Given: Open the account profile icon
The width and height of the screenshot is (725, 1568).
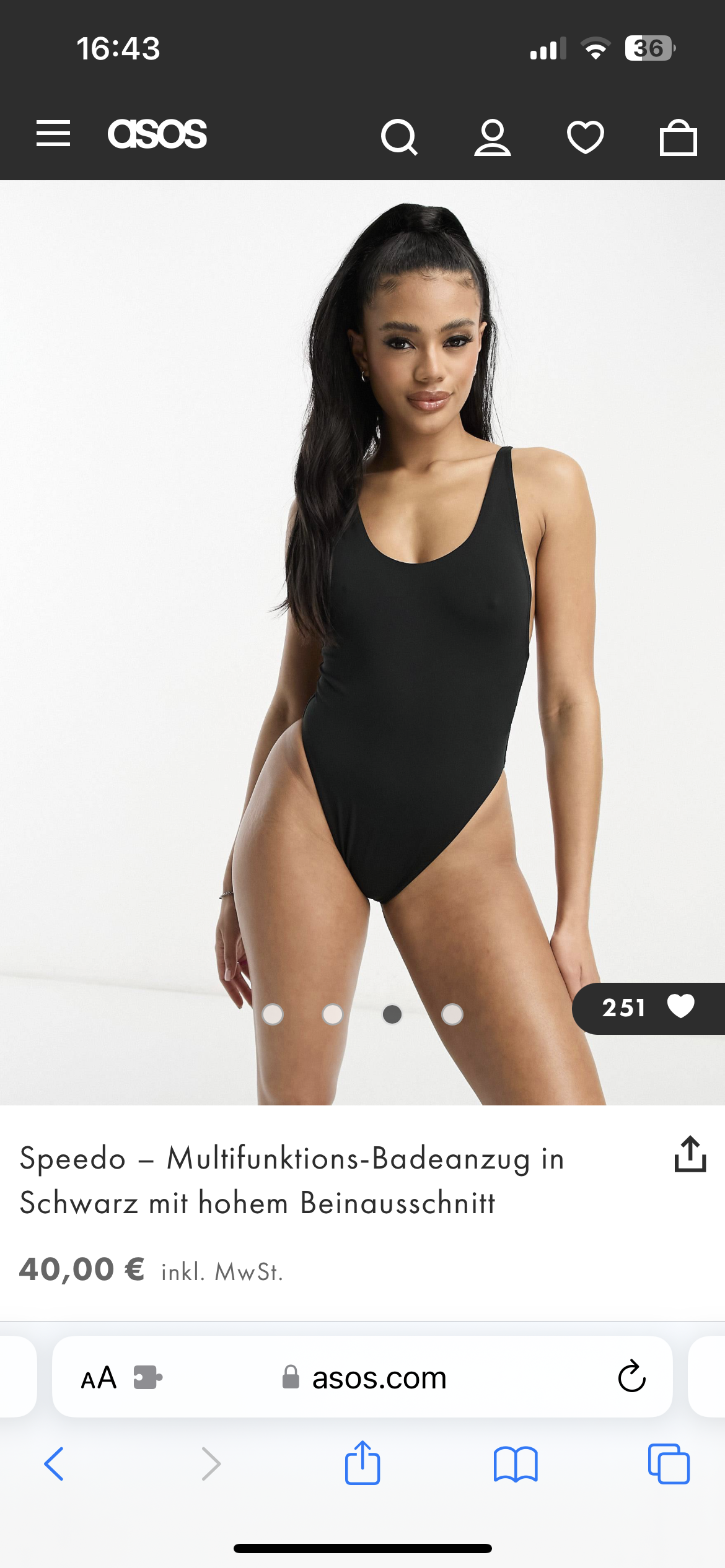Looking at the screenshot, I should 493,137.
